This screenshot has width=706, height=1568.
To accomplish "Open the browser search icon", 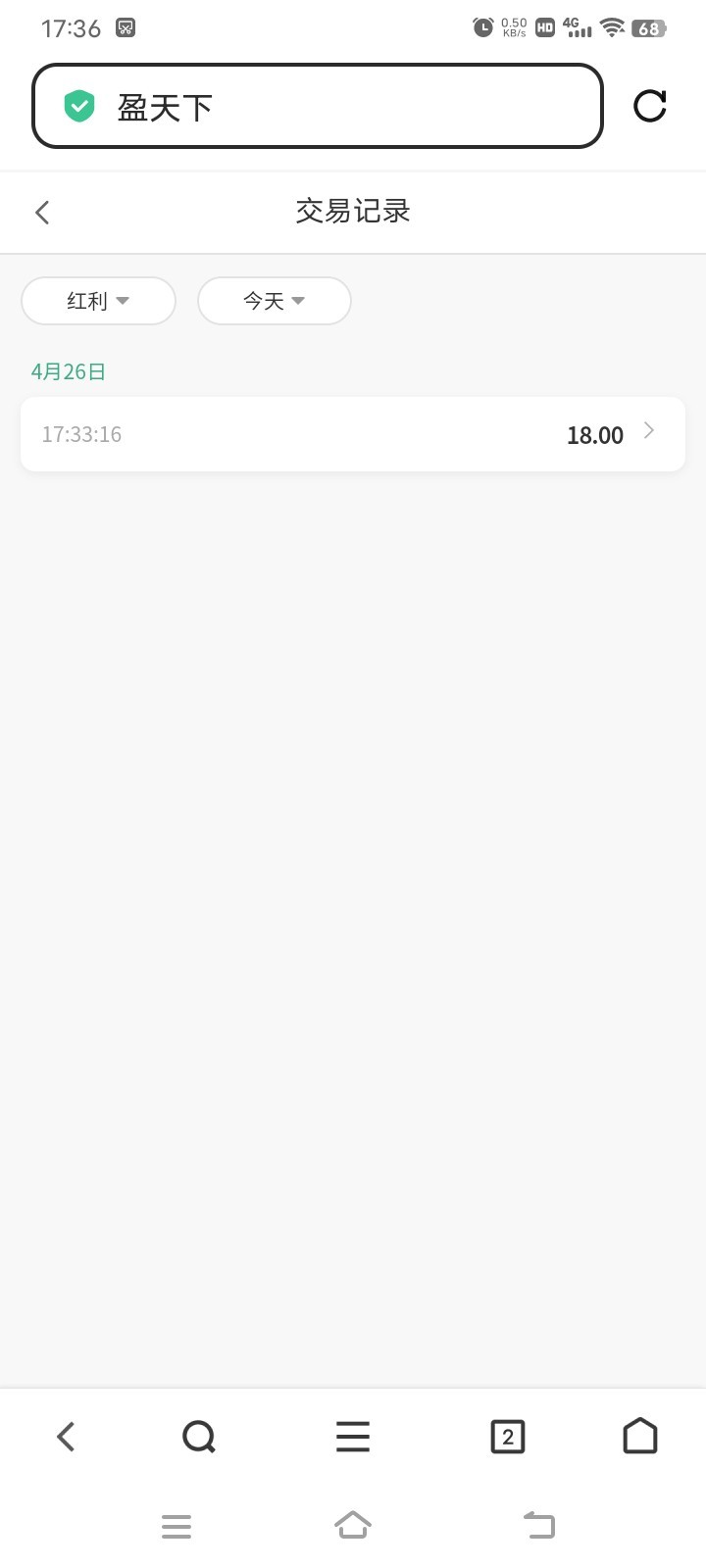I will (199, 1437).
